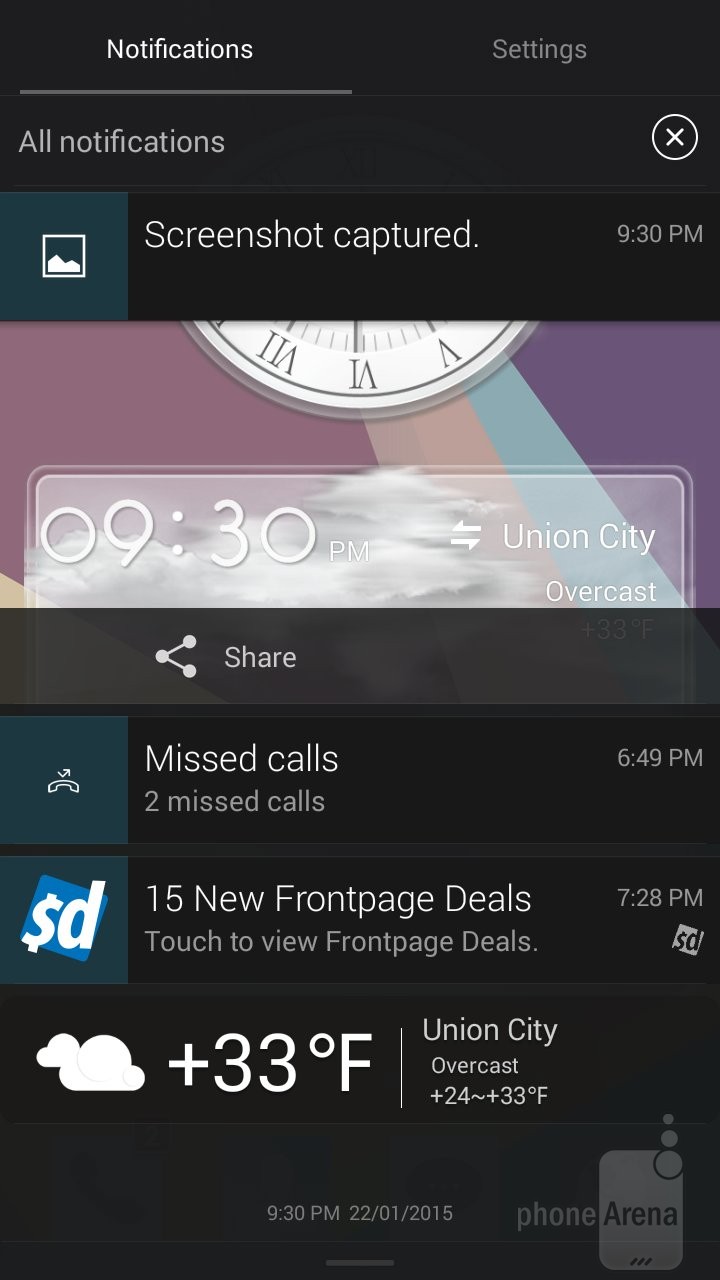
Task: Clear all notifications with the X button
Action: click(x=675, y=137)
